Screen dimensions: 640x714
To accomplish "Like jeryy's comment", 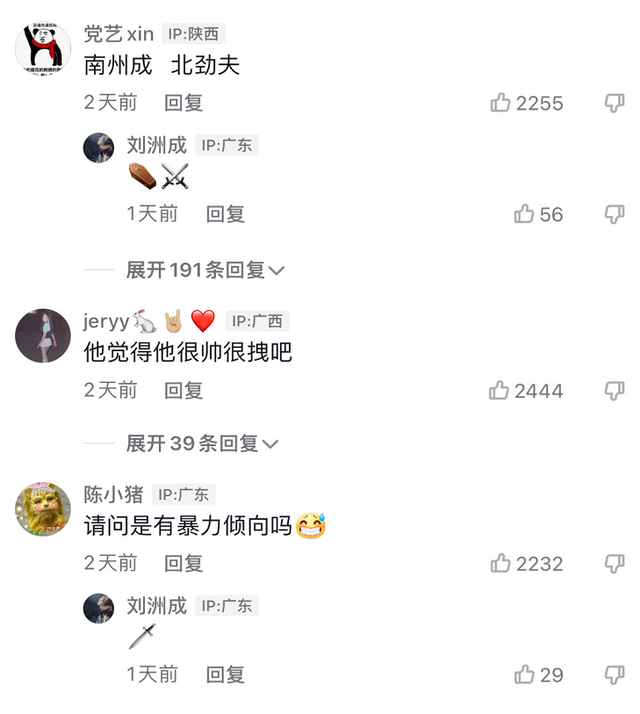I will pos(499,391).
